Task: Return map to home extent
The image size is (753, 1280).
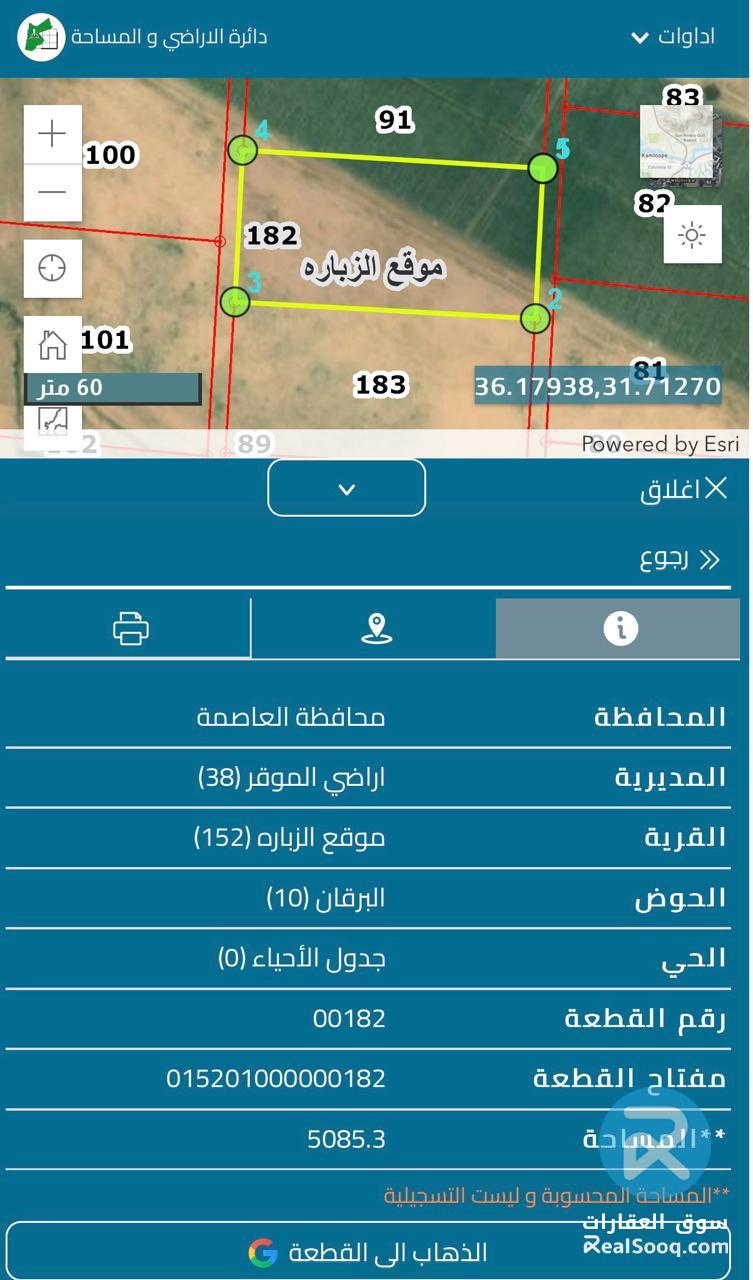Action: 52,346
